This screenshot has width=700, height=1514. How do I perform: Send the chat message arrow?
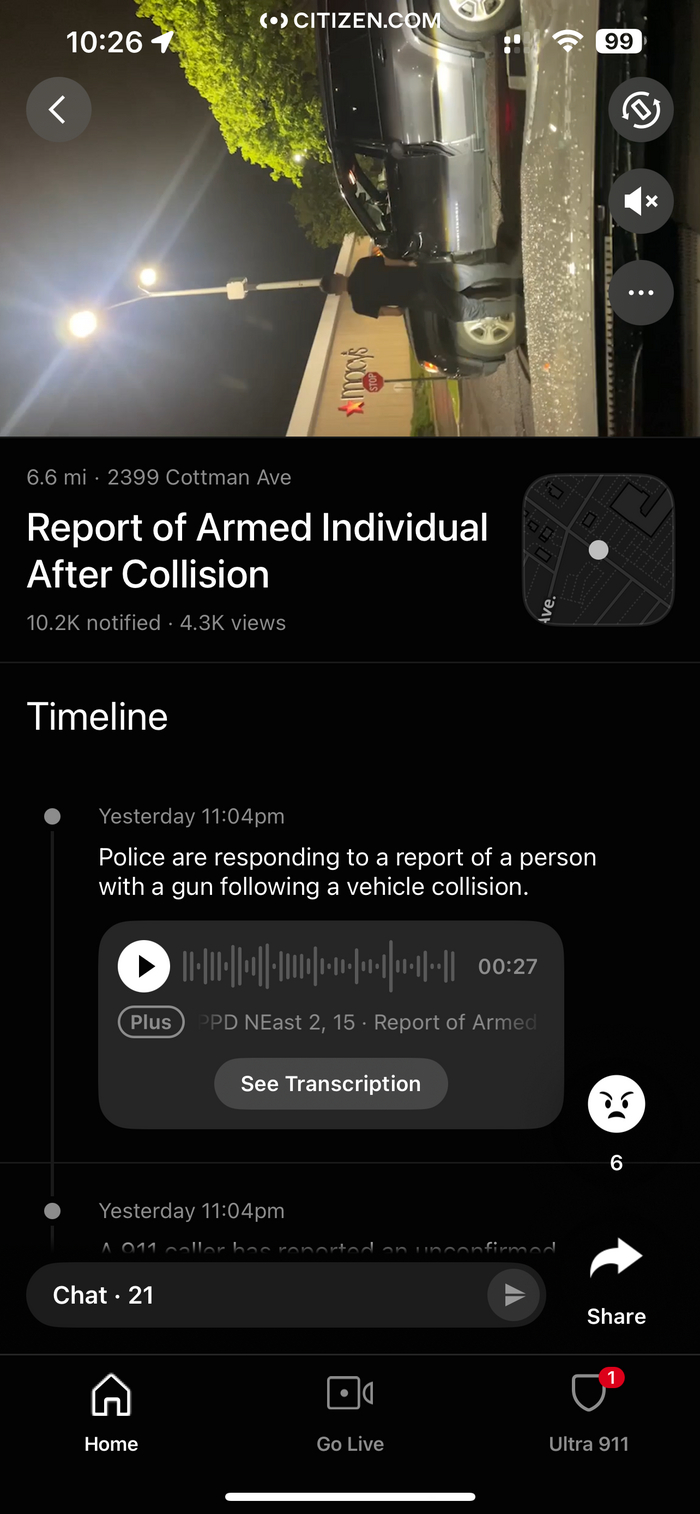click(x=514, y=1295)
